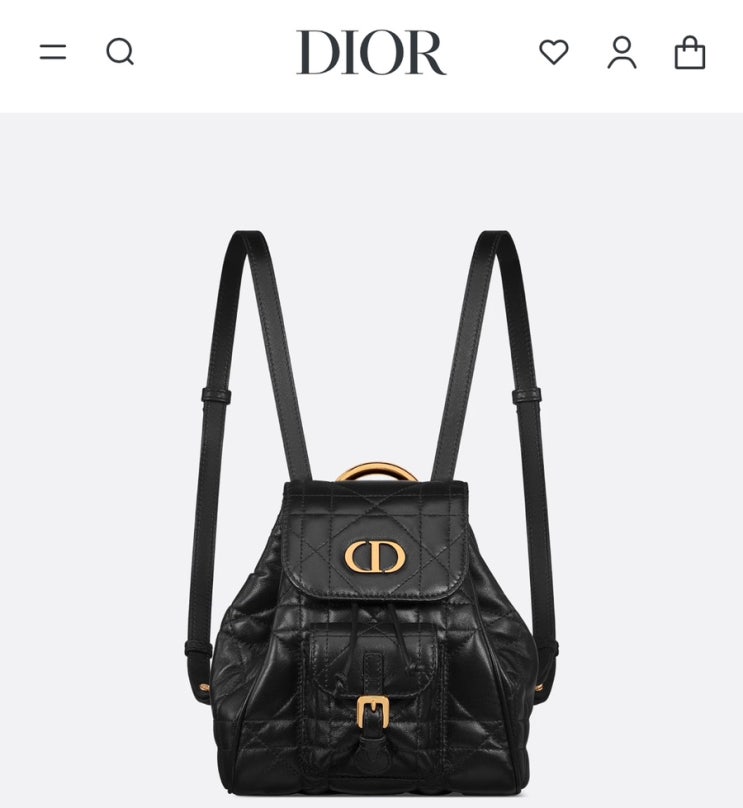View the wishlist heart

(x=554, y=52)
